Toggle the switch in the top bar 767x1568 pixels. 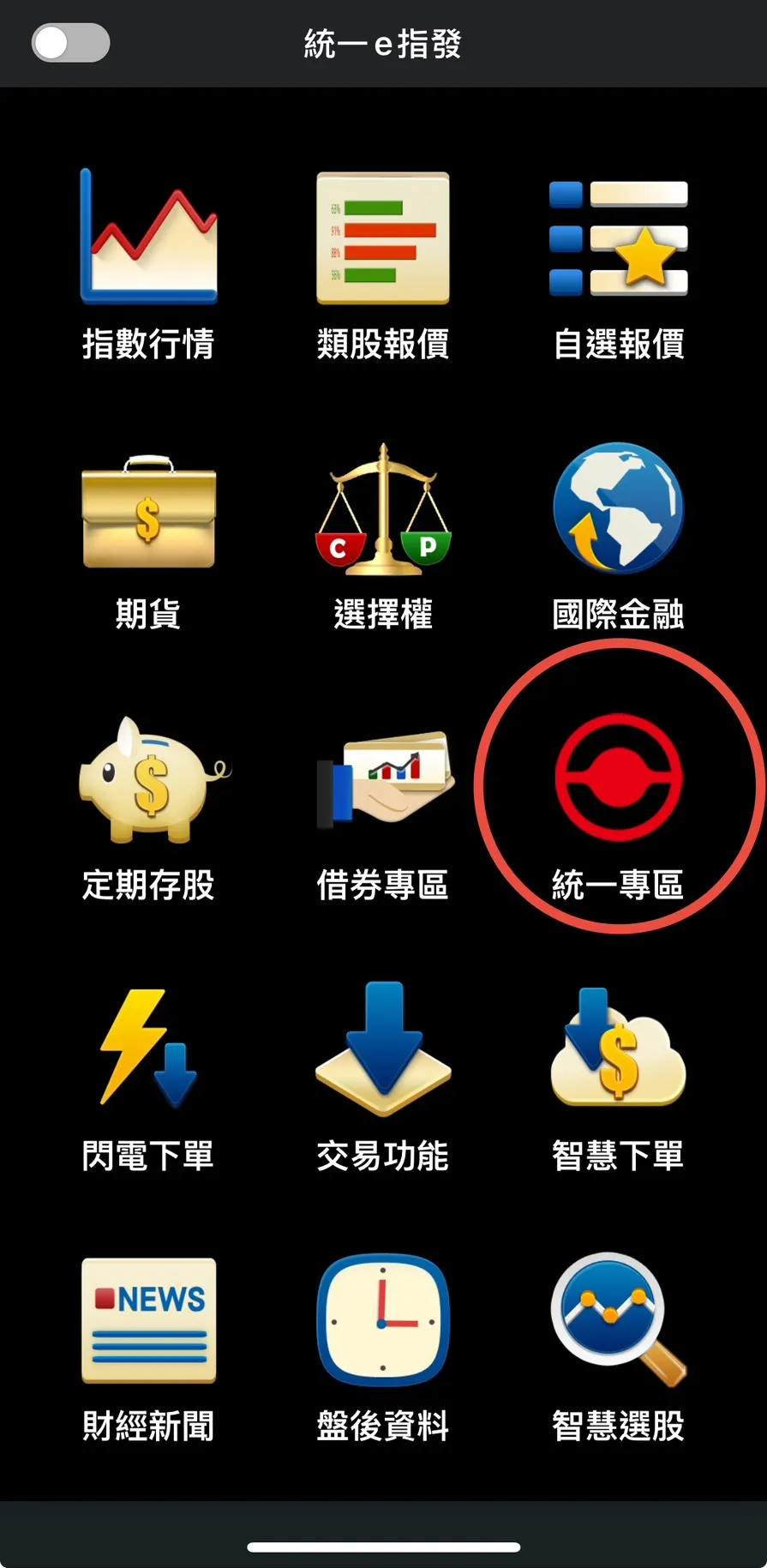70,43
